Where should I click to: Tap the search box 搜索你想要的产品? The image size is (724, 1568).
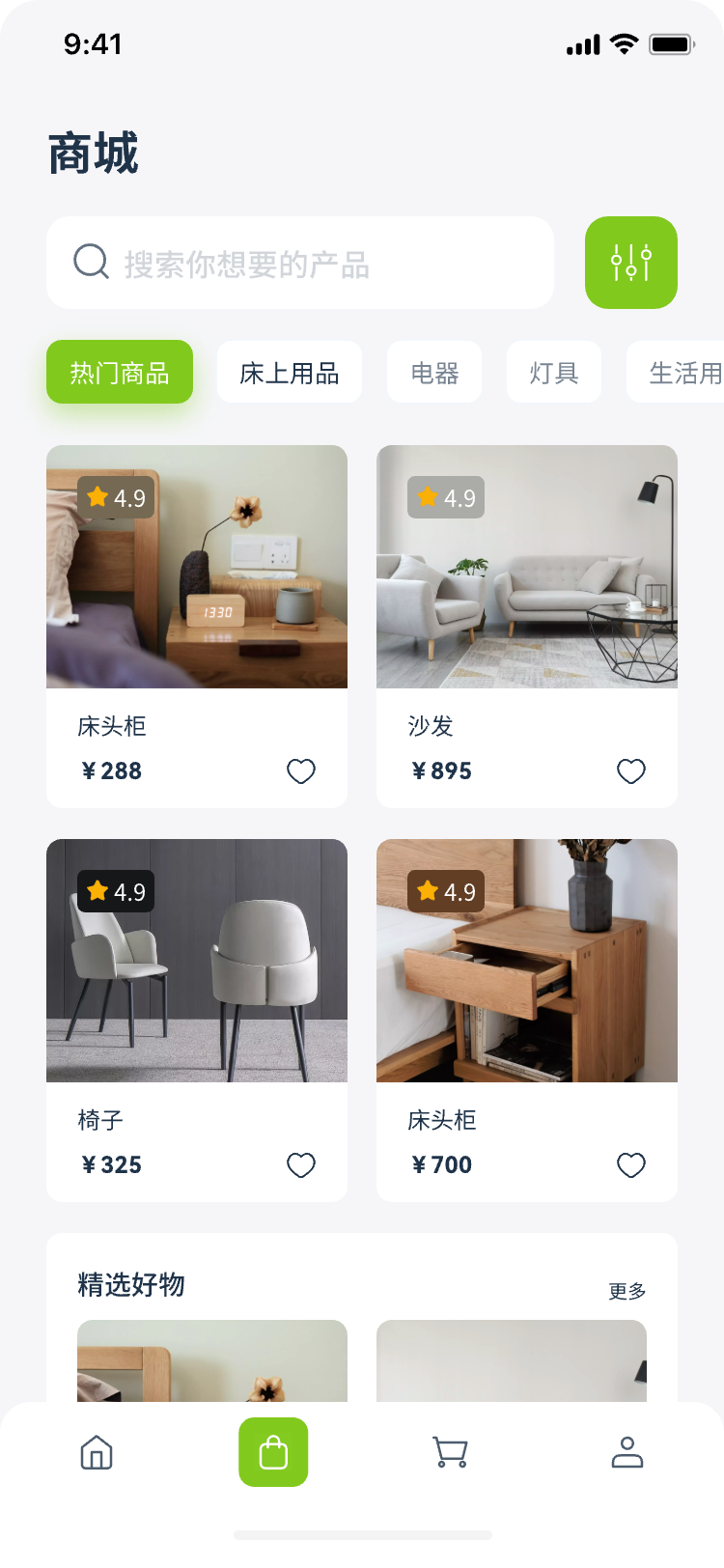point(299,263)
